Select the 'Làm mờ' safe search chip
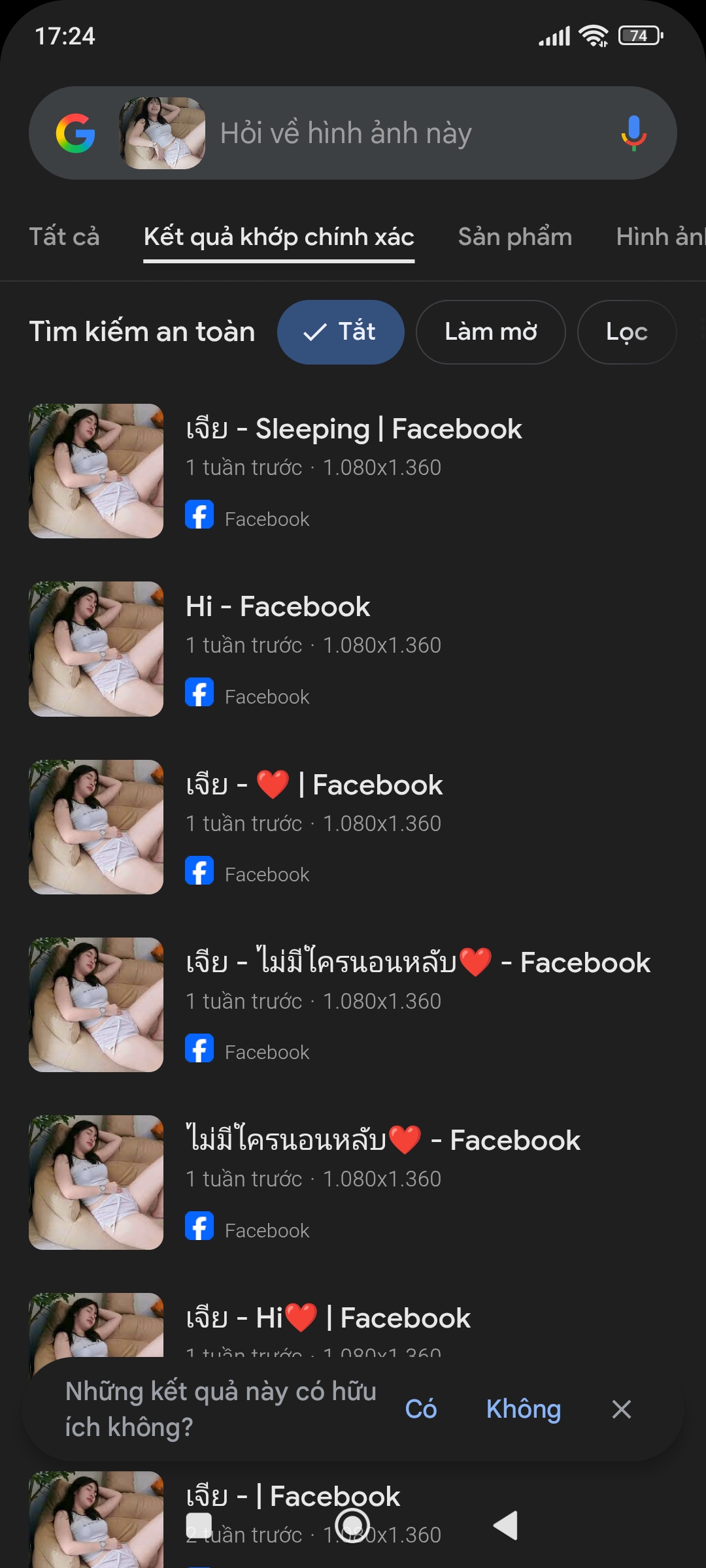 [490, 332]
